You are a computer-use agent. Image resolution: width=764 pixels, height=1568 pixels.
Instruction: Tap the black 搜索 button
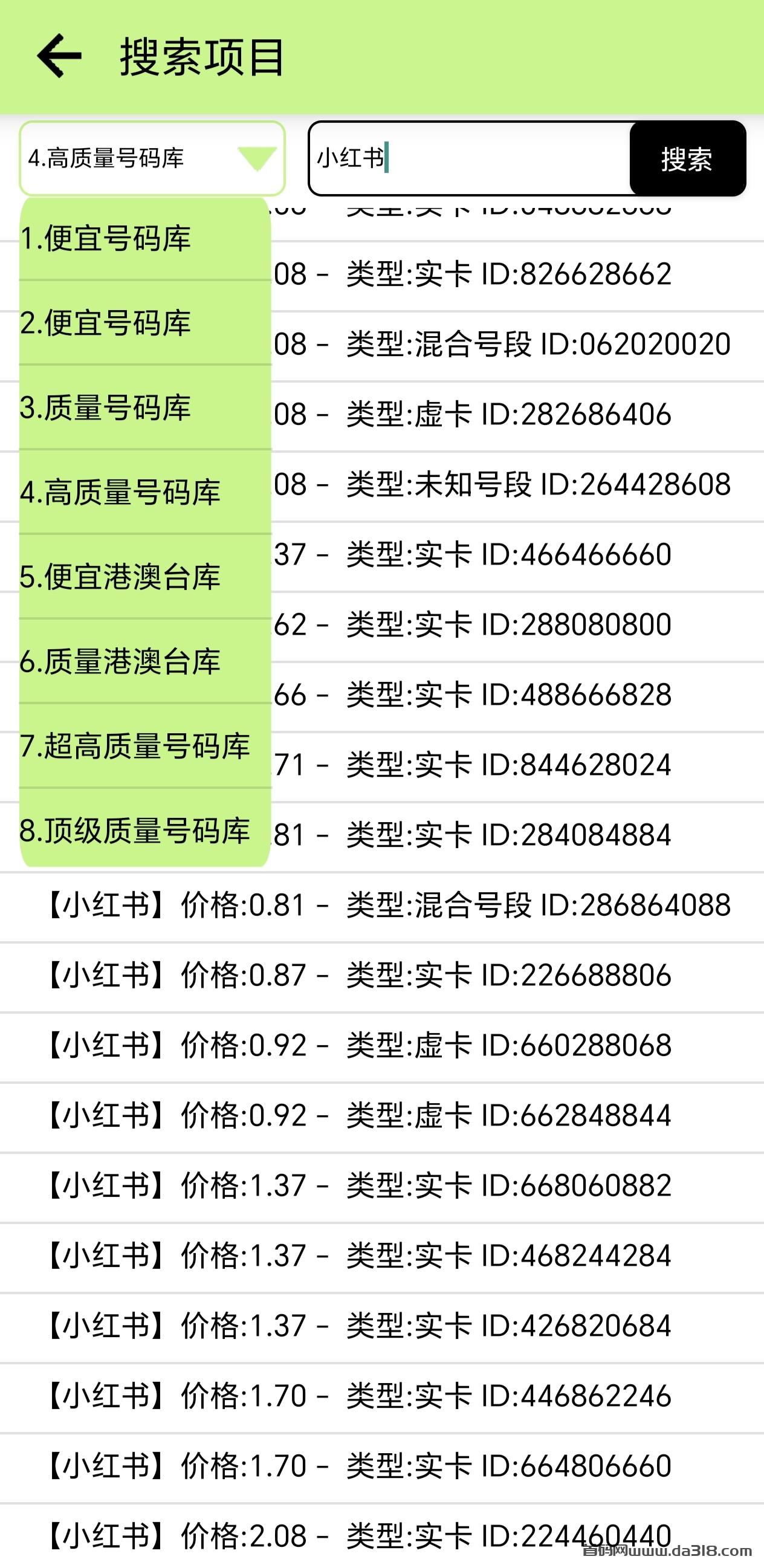click(x=687, y=159)
